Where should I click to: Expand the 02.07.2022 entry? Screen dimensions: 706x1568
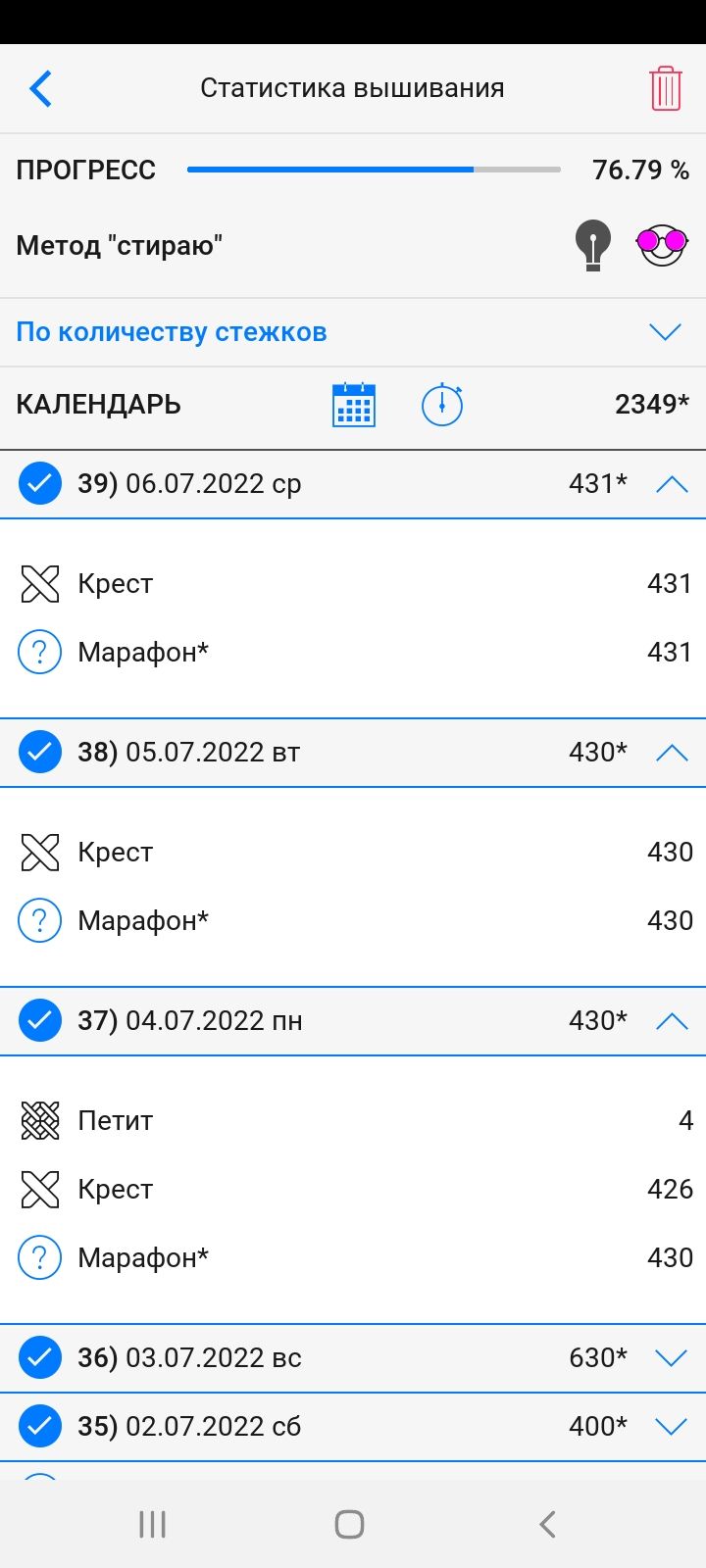coord(672,1427)
